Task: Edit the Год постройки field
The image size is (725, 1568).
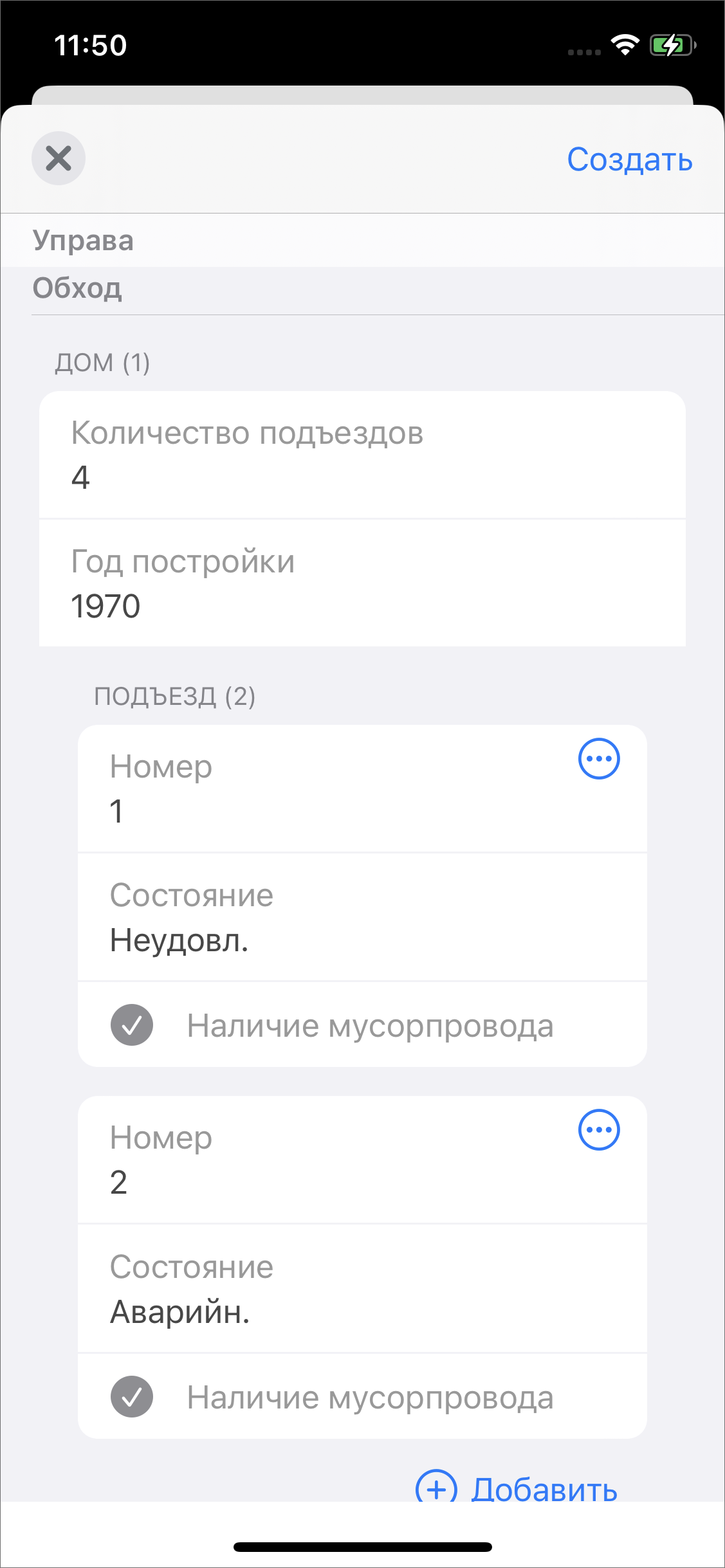Action: (x=362, y=584)
